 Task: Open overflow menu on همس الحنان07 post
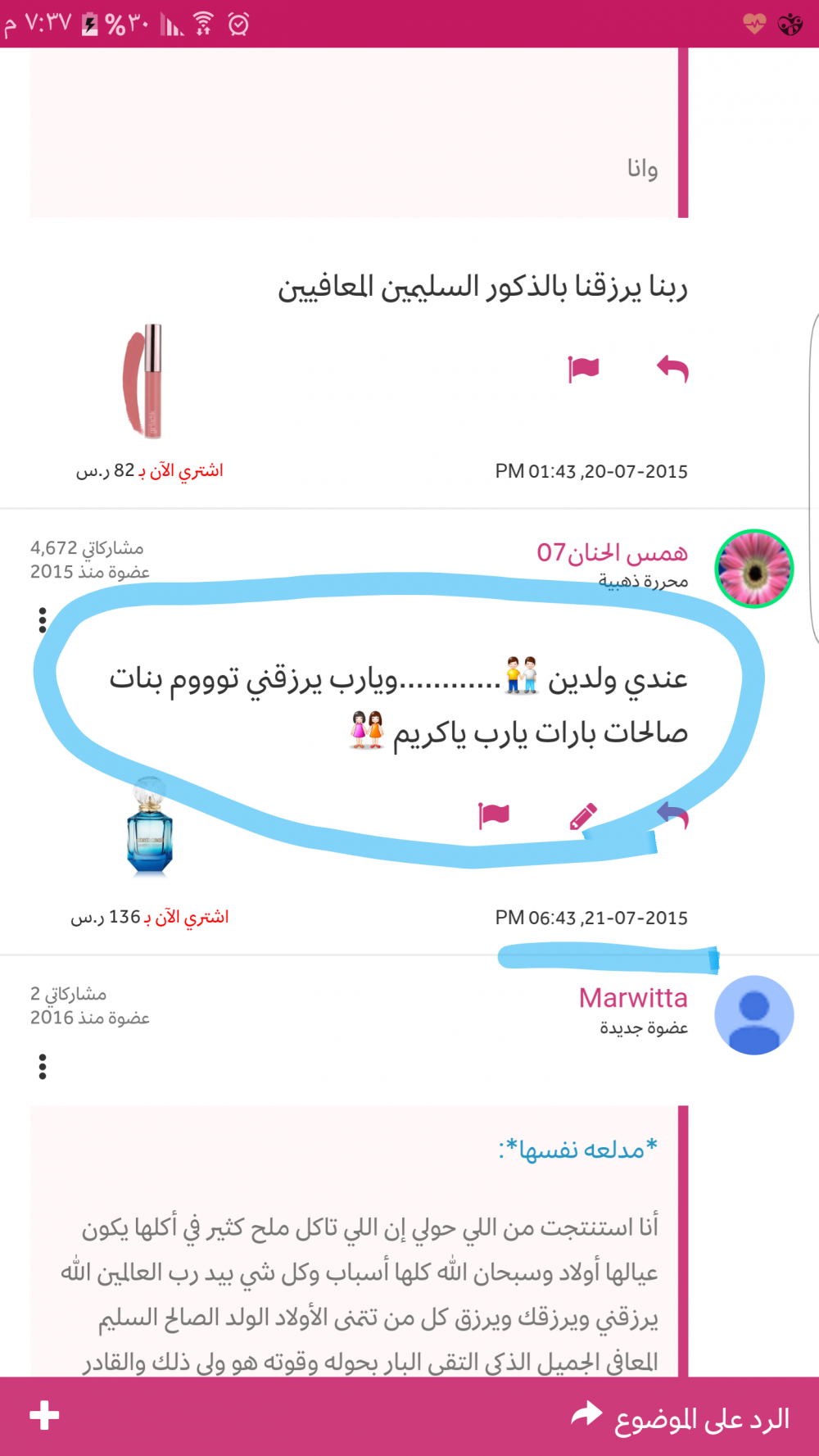(x=43, y=620)
